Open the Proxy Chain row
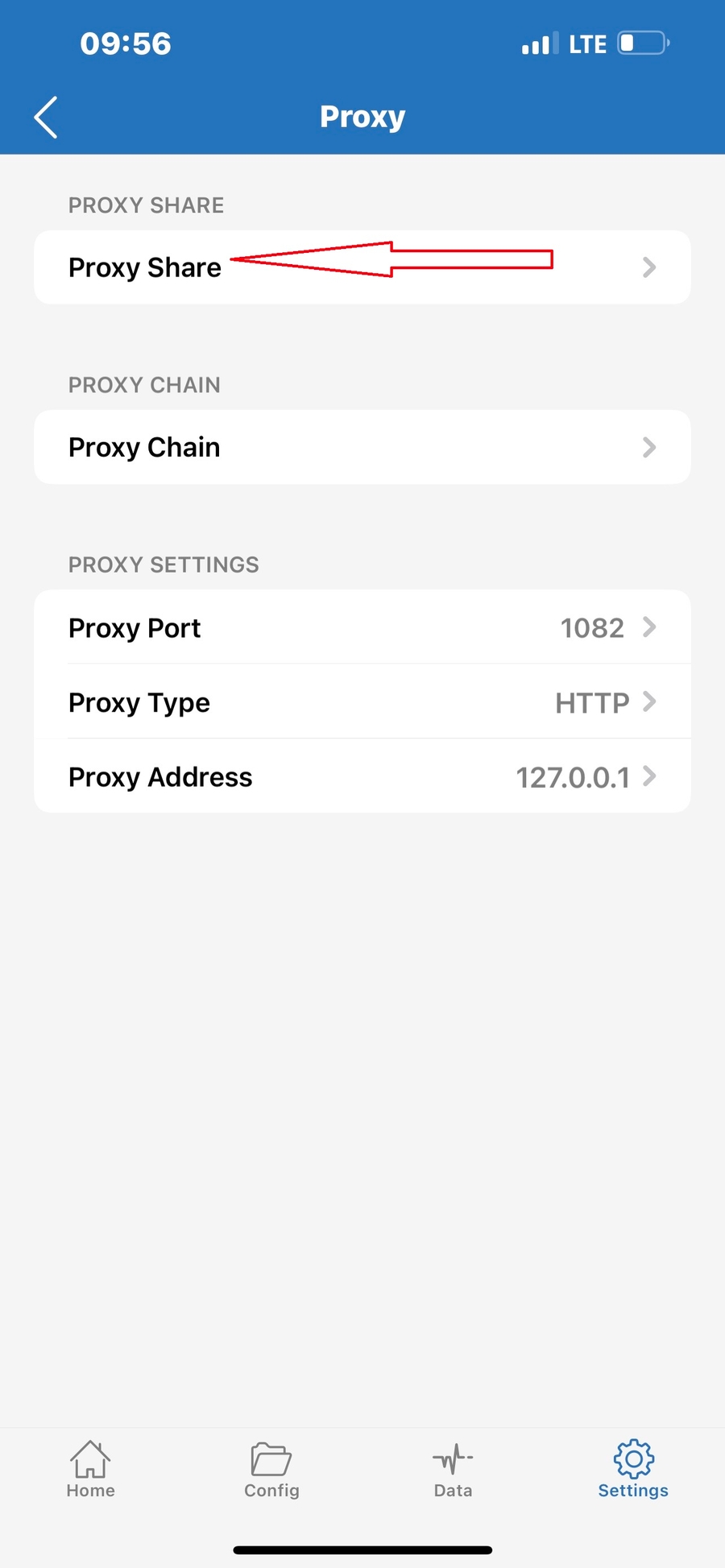The image size is (725, 1568). 362,448
